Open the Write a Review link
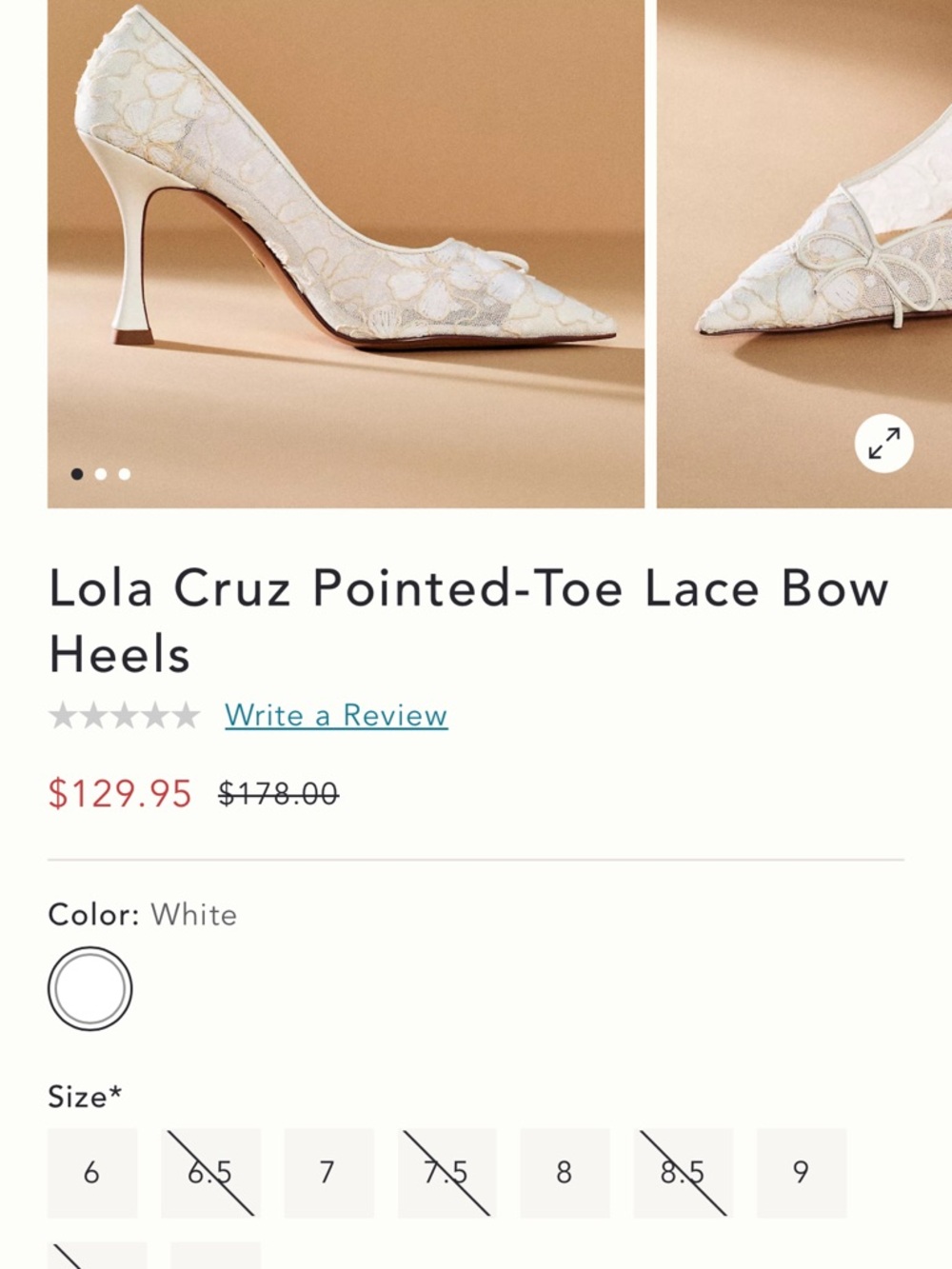Image resolution: width=952 pixels, height=1269 pixels. pyautogui.click(x=334, y=715)
